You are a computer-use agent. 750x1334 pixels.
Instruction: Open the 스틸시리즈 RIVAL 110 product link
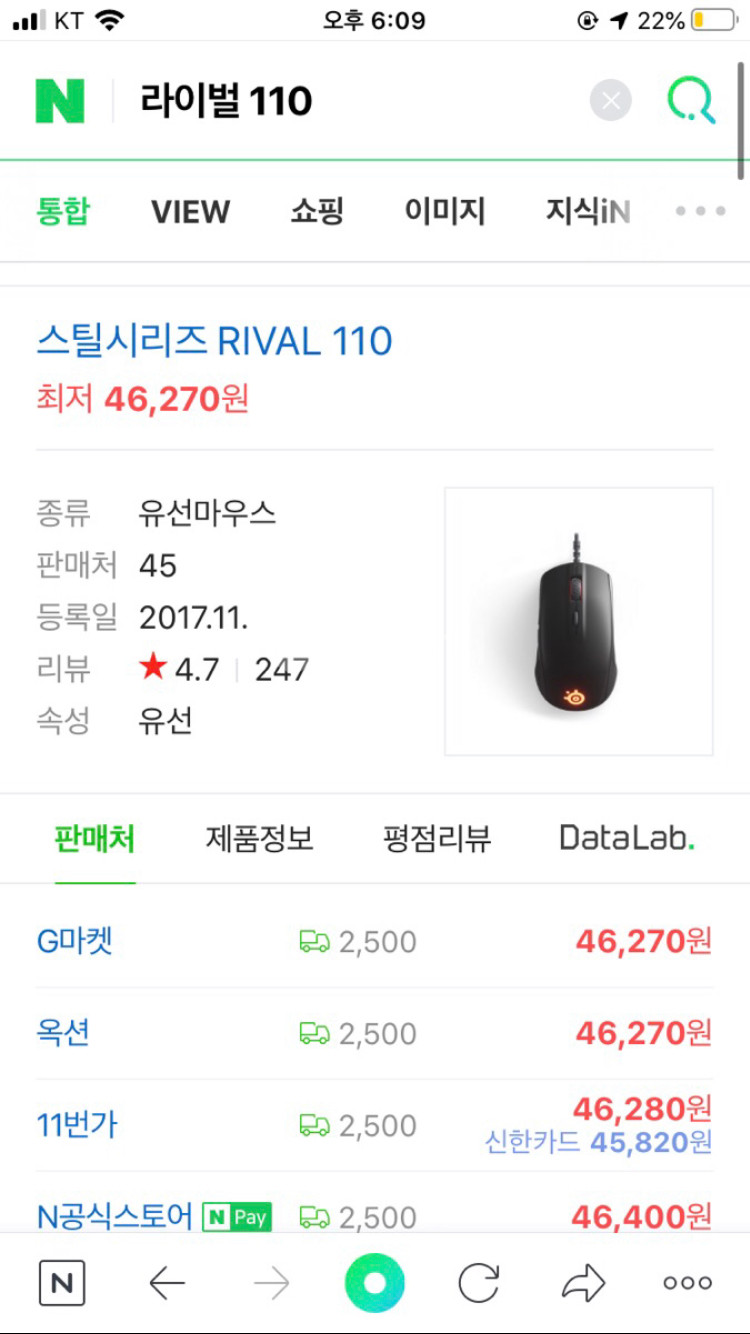click(x=214, y=342)
